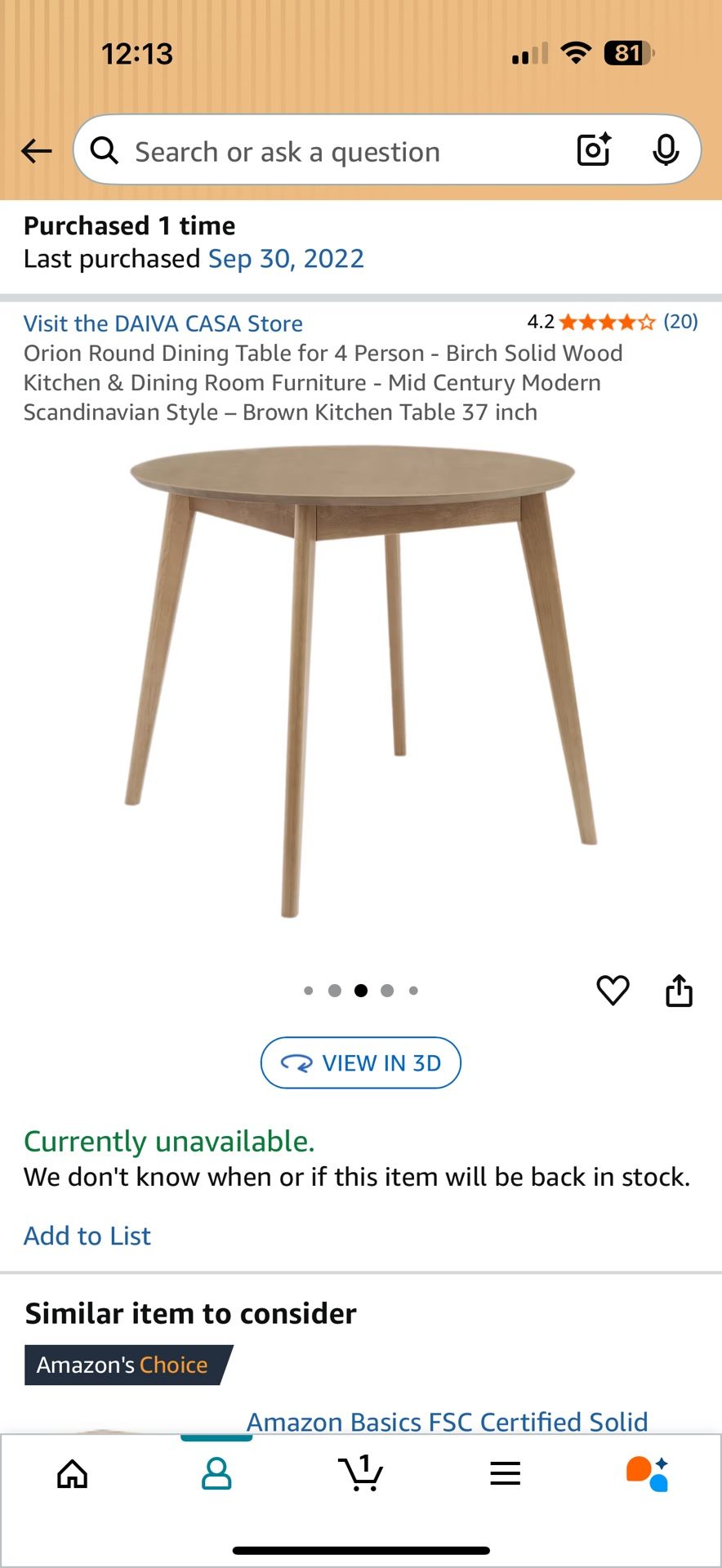Open Amazon Lens camera search
The height and width of the screenshot is (1568, 722).
click(593, 150)
